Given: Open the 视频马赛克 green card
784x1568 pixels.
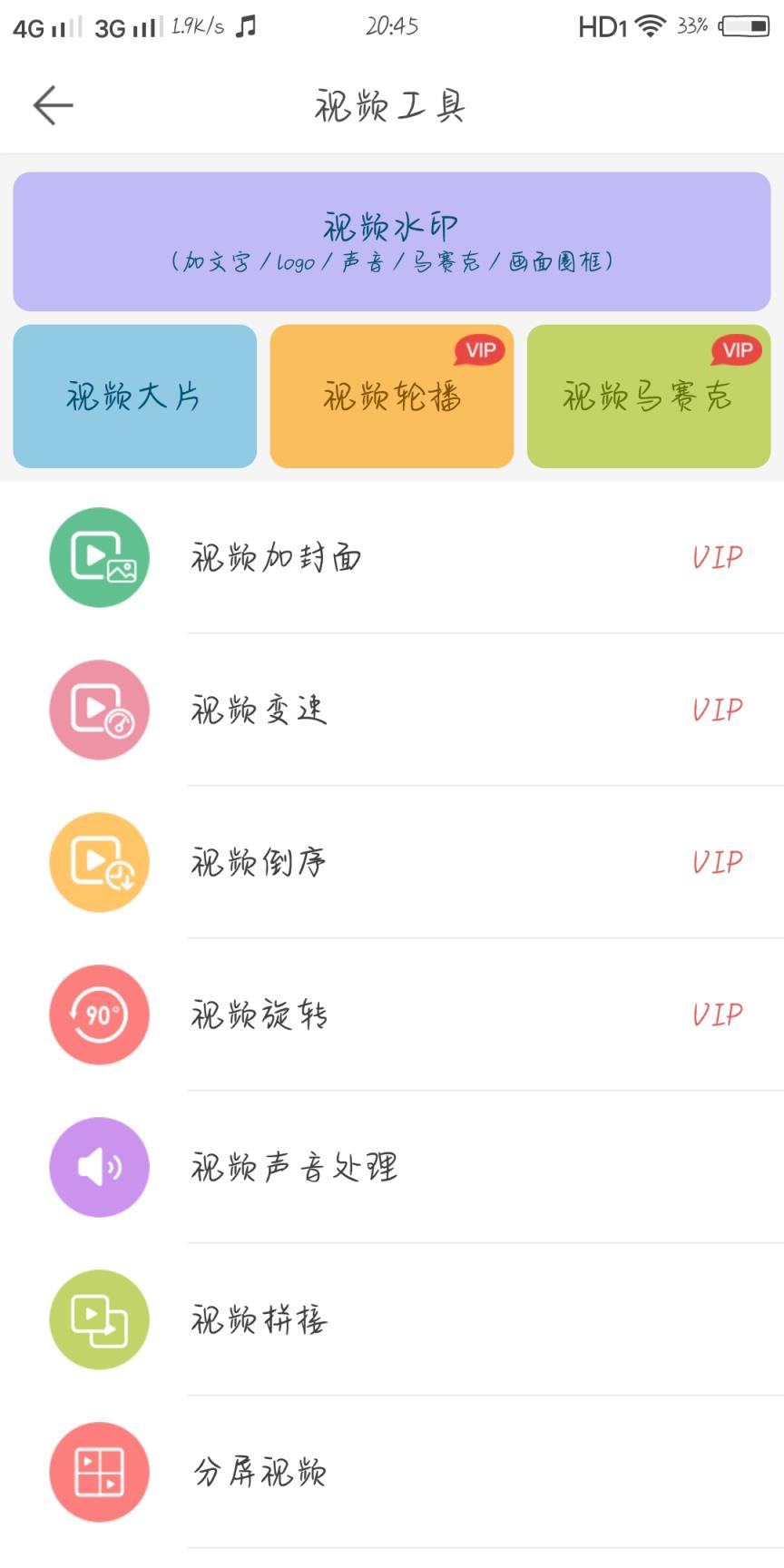Looking at the screenshot, I should tap(648, 397).
